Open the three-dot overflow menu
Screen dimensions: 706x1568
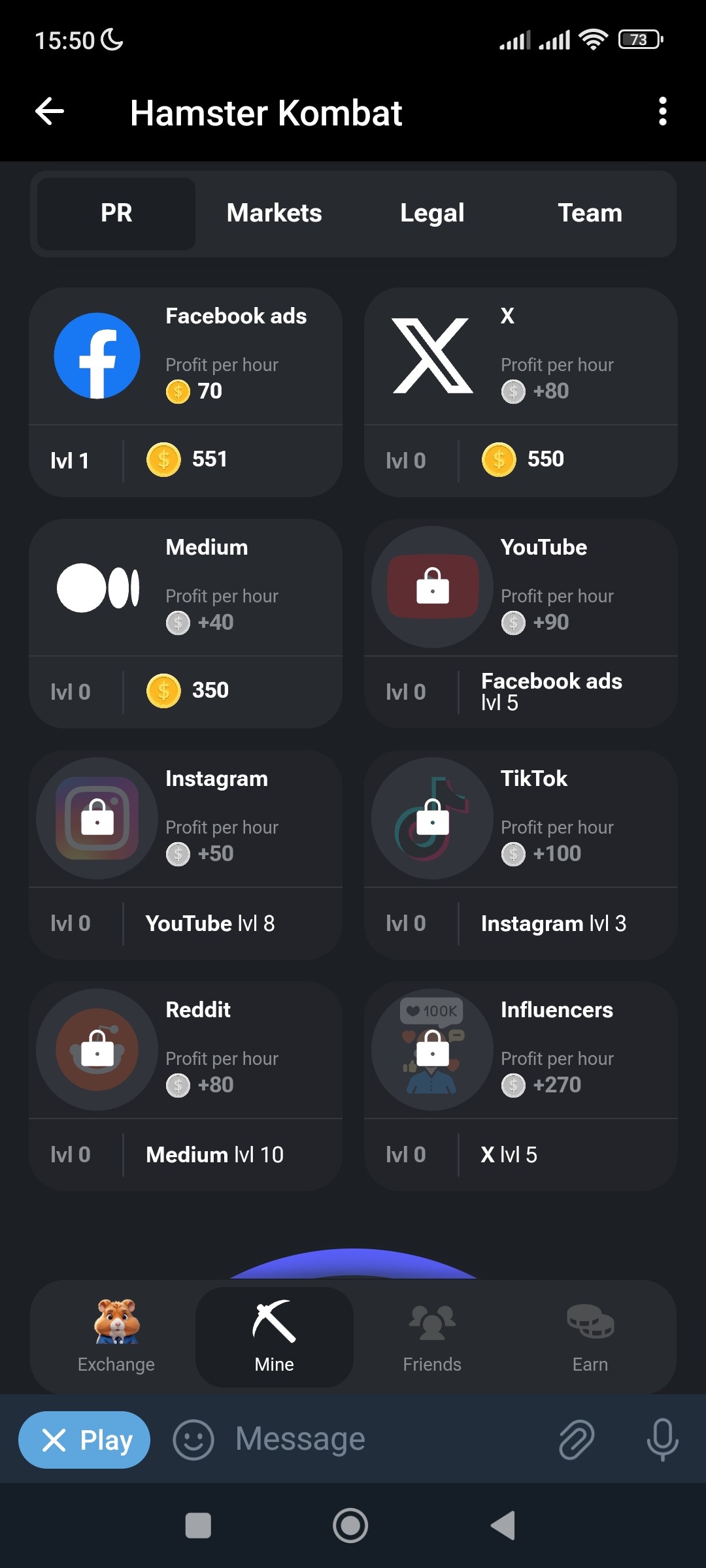click(x=662, y=112)
